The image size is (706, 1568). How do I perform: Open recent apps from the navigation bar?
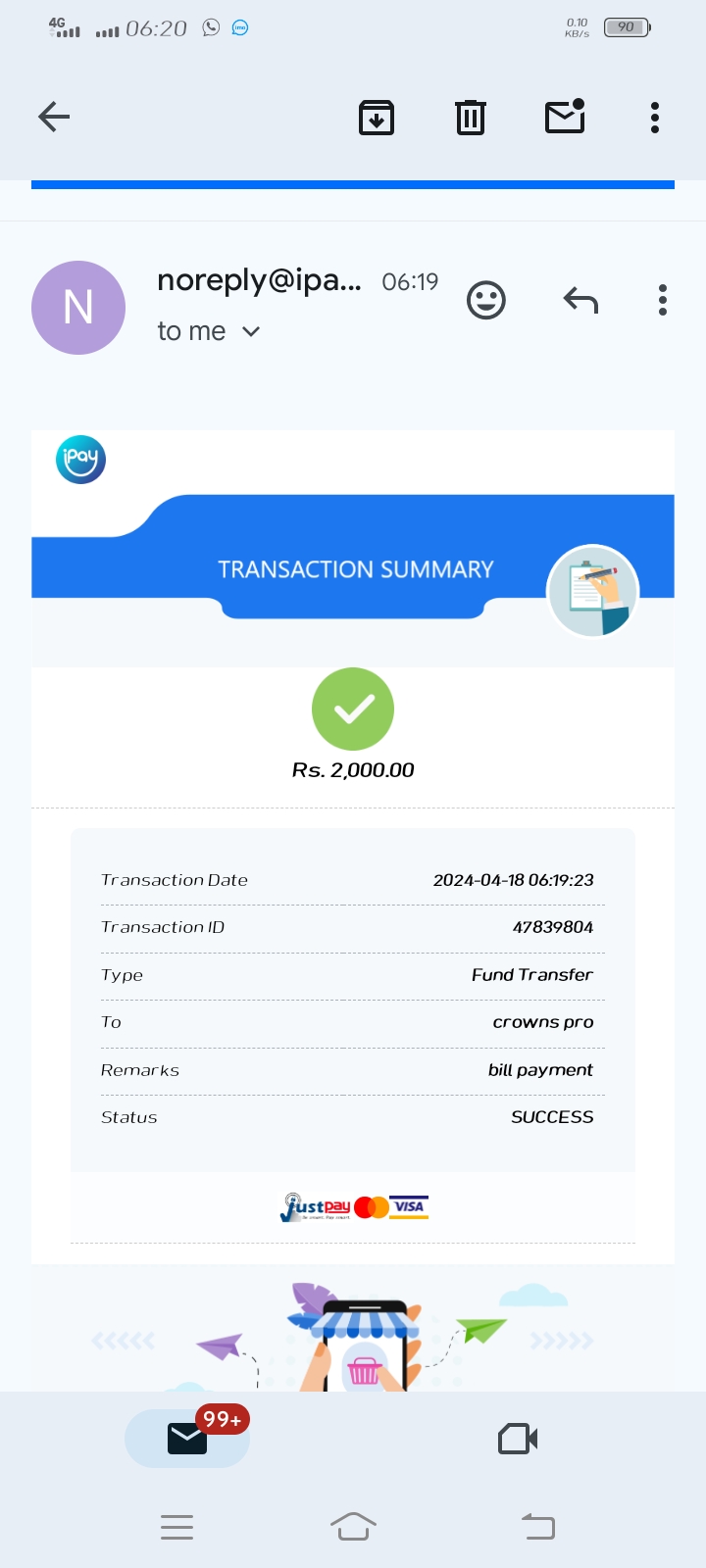coord(176,1526)
